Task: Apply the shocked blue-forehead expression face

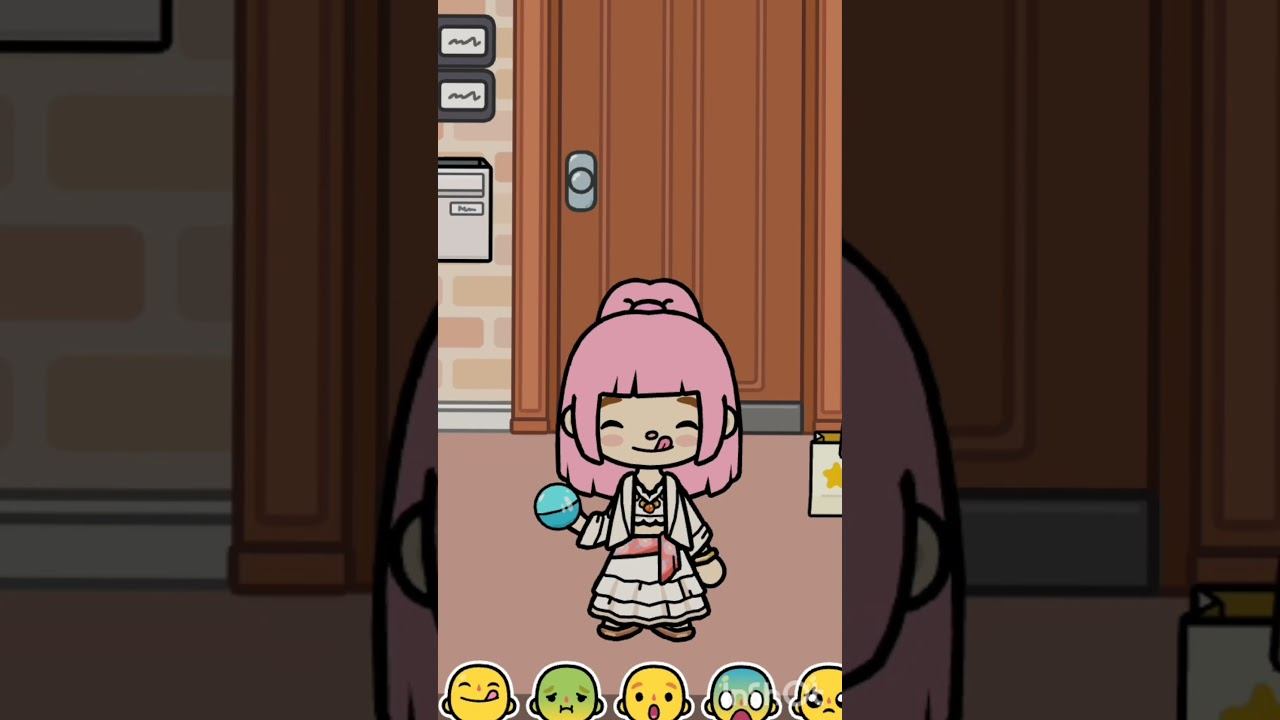Action: coord(742,692)
